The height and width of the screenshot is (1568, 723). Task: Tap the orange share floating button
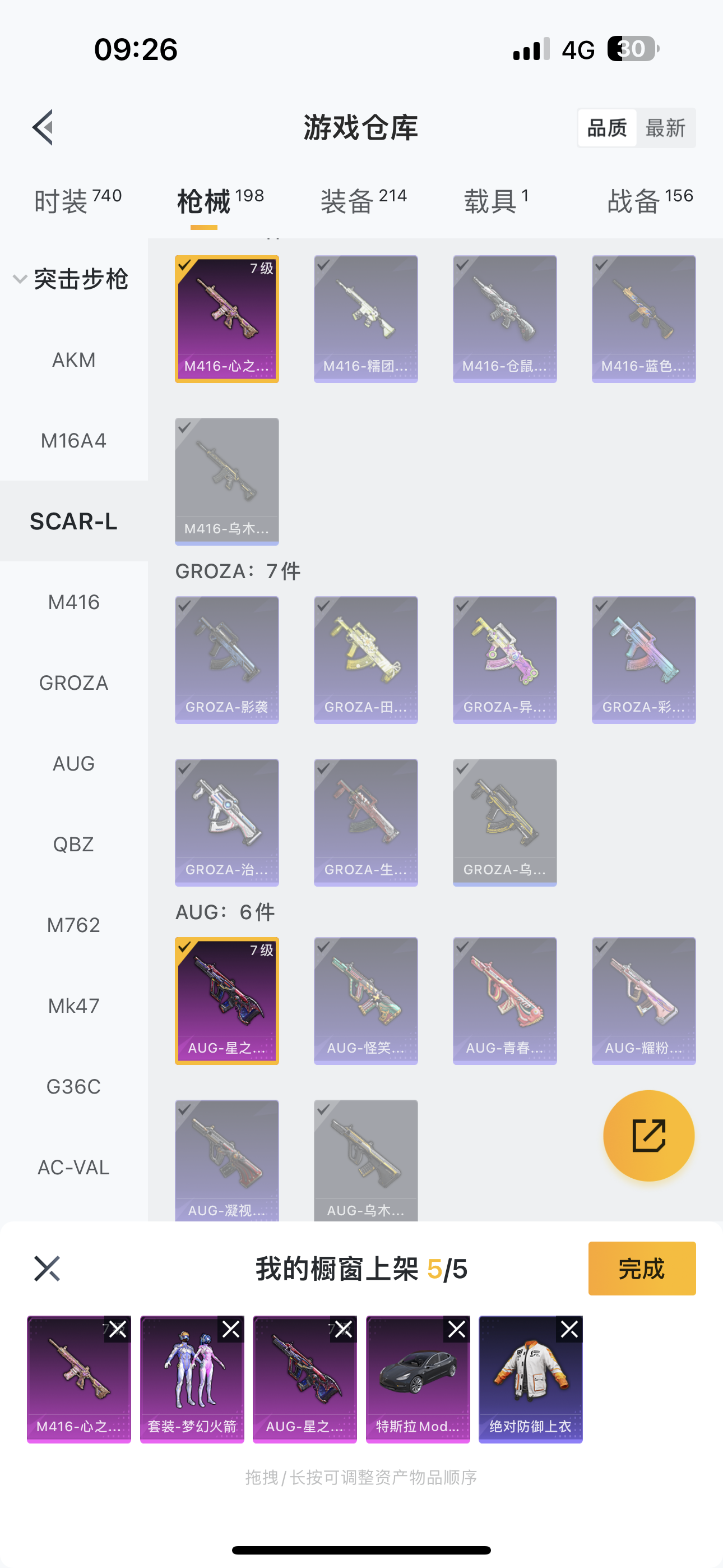coord(649,1136)
